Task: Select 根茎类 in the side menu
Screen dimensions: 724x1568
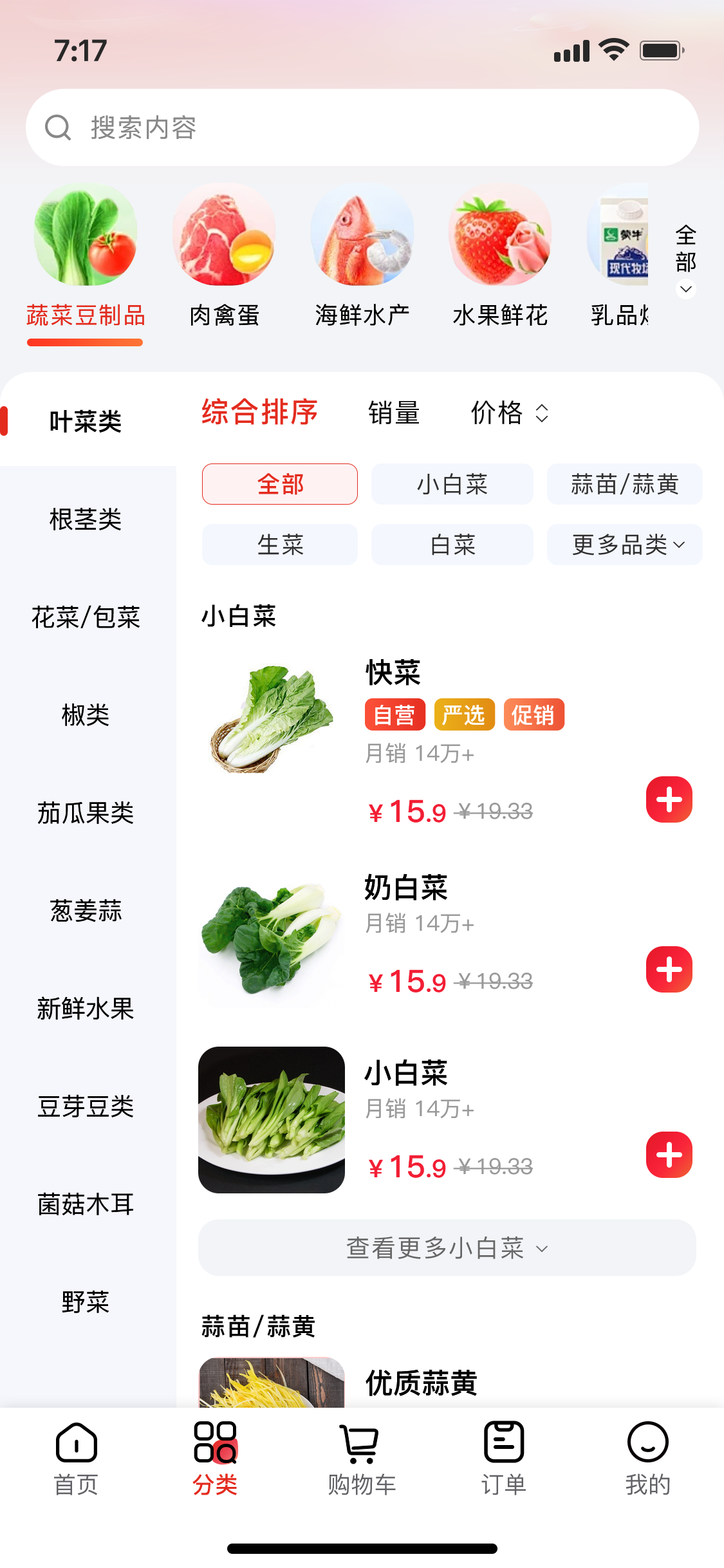Action: coord(86,519)
